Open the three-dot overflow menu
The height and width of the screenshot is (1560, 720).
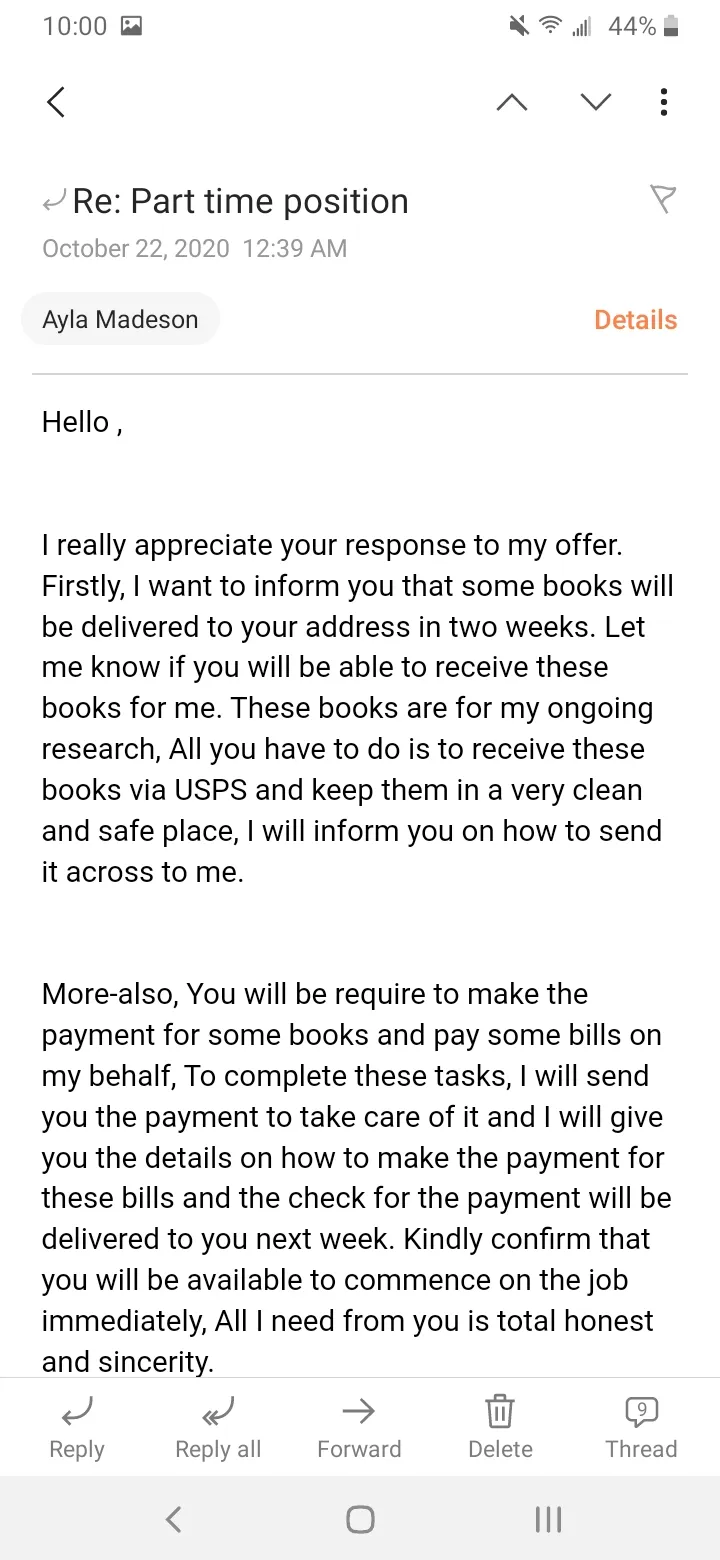pos(664,101)
